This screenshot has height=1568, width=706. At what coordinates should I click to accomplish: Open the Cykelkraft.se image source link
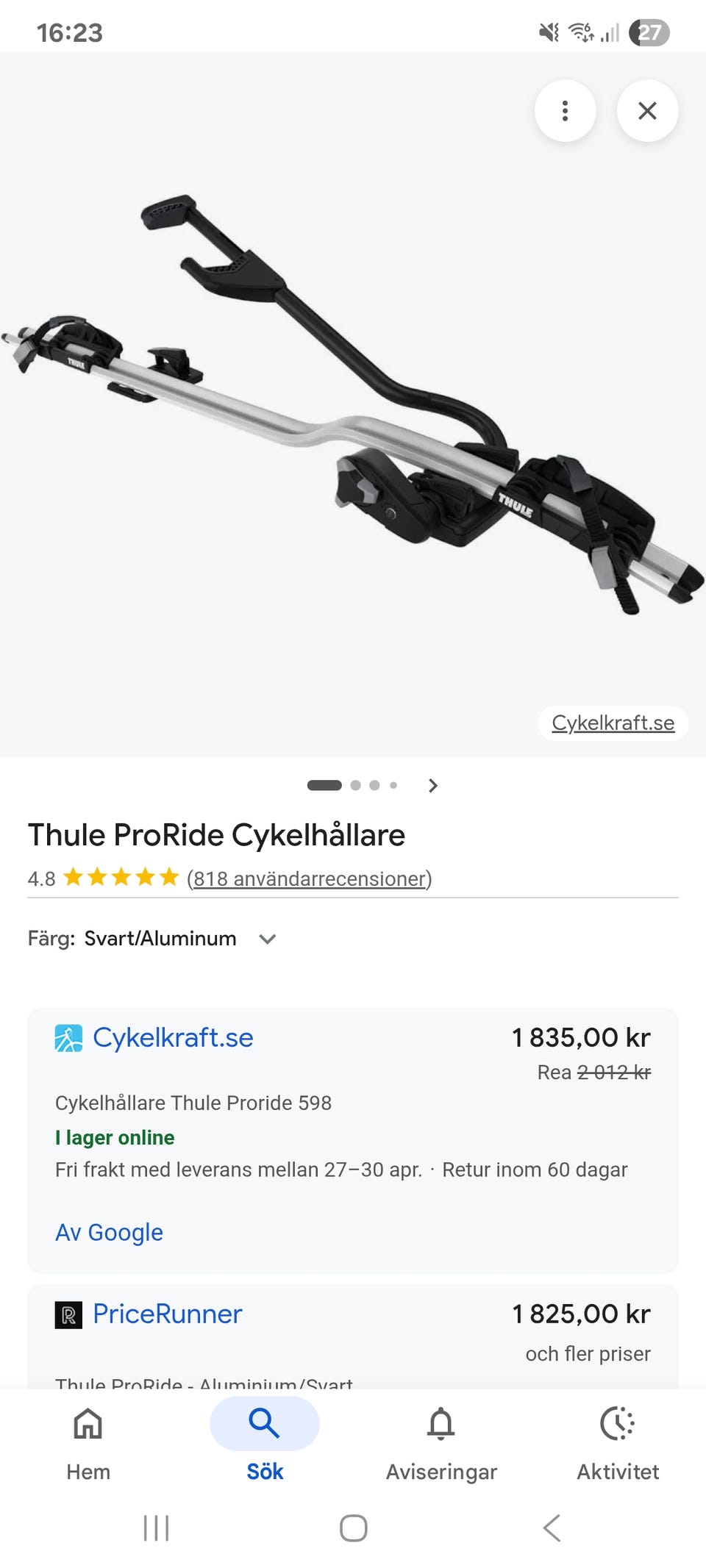click(x=613, y=723)
